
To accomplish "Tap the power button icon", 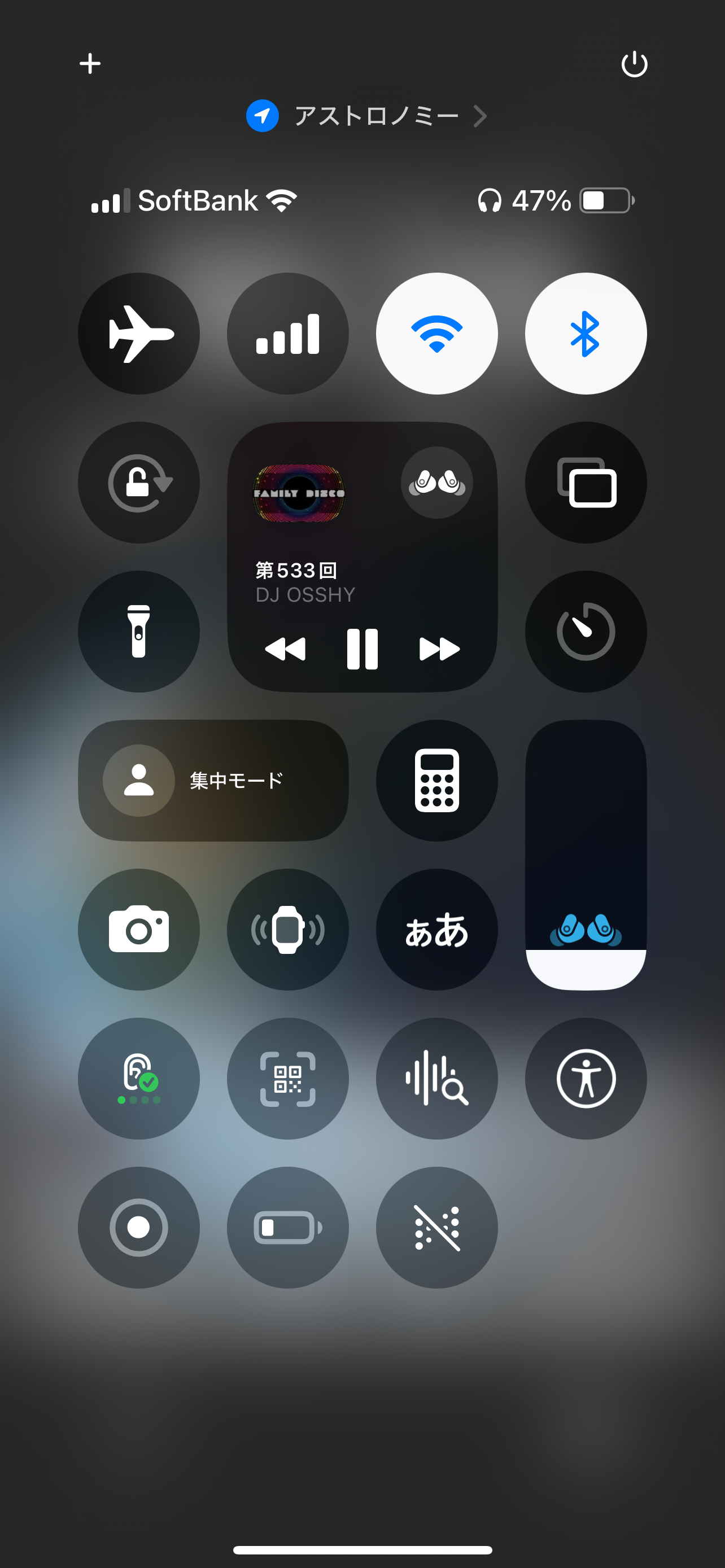I will pos(634,64).
